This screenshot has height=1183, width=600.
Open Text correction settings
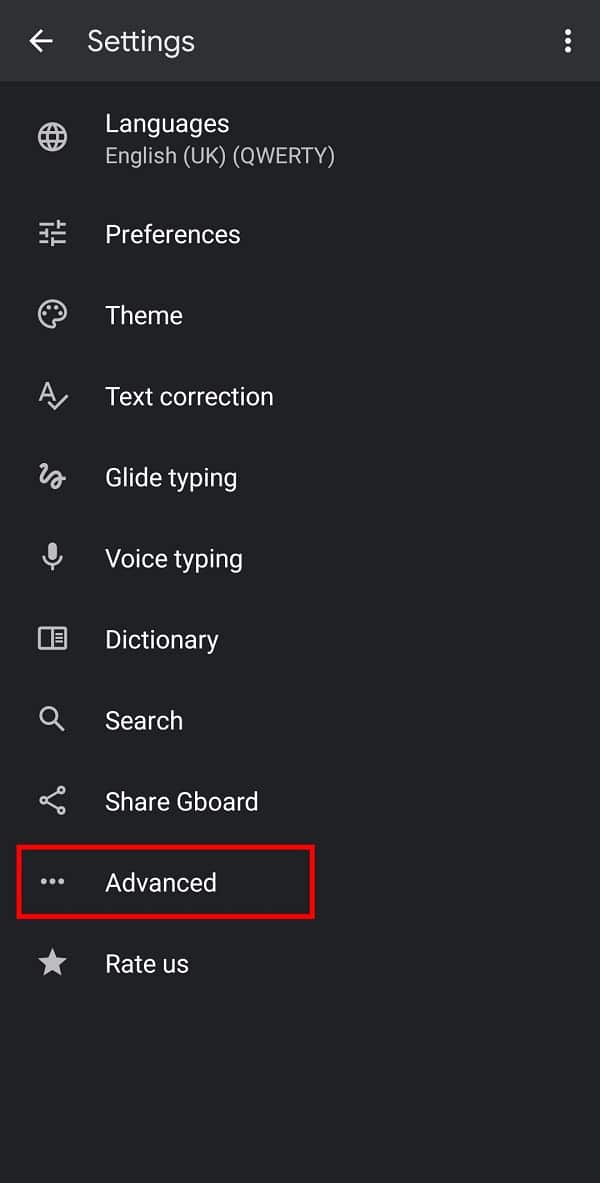189,396
